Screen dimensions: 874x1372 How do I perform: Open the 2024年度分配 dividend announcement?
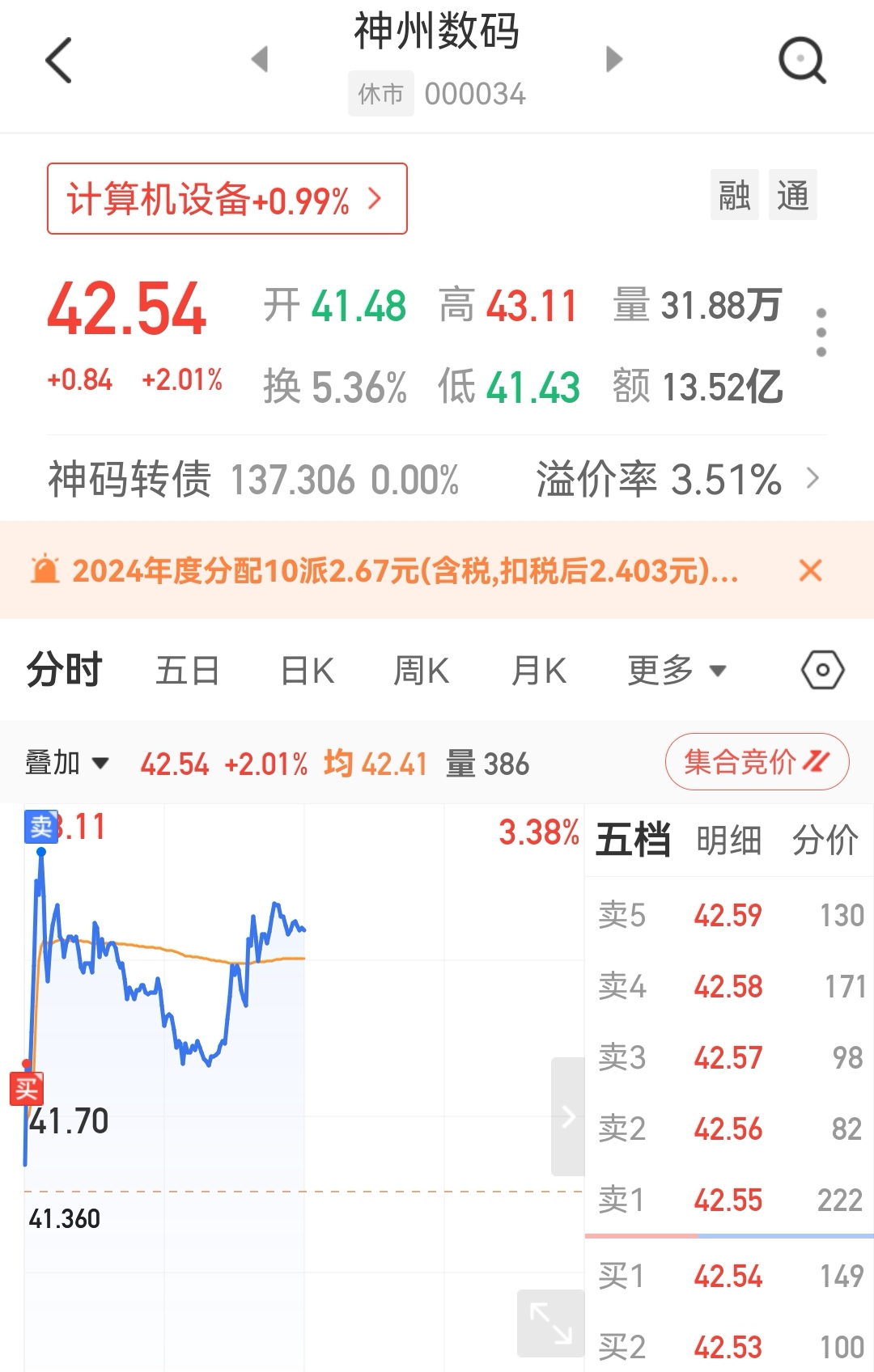405,571
